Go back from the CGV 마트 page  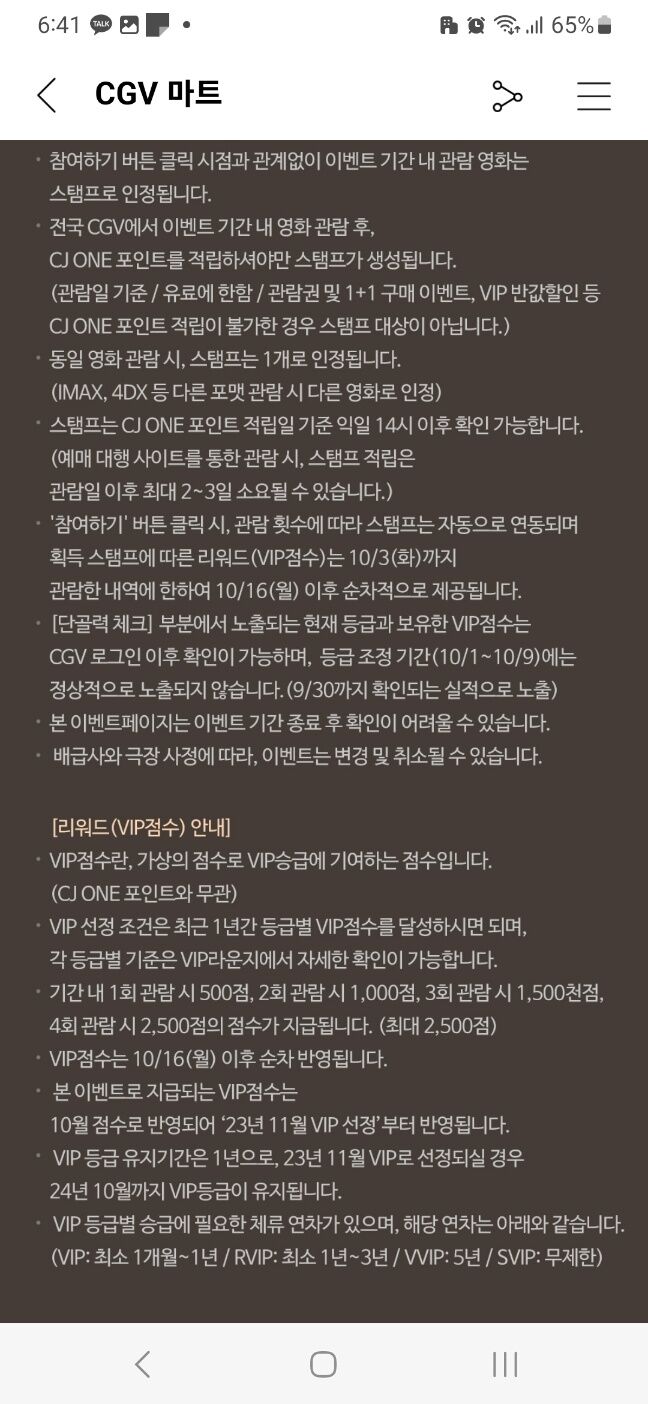click(46, 95)
